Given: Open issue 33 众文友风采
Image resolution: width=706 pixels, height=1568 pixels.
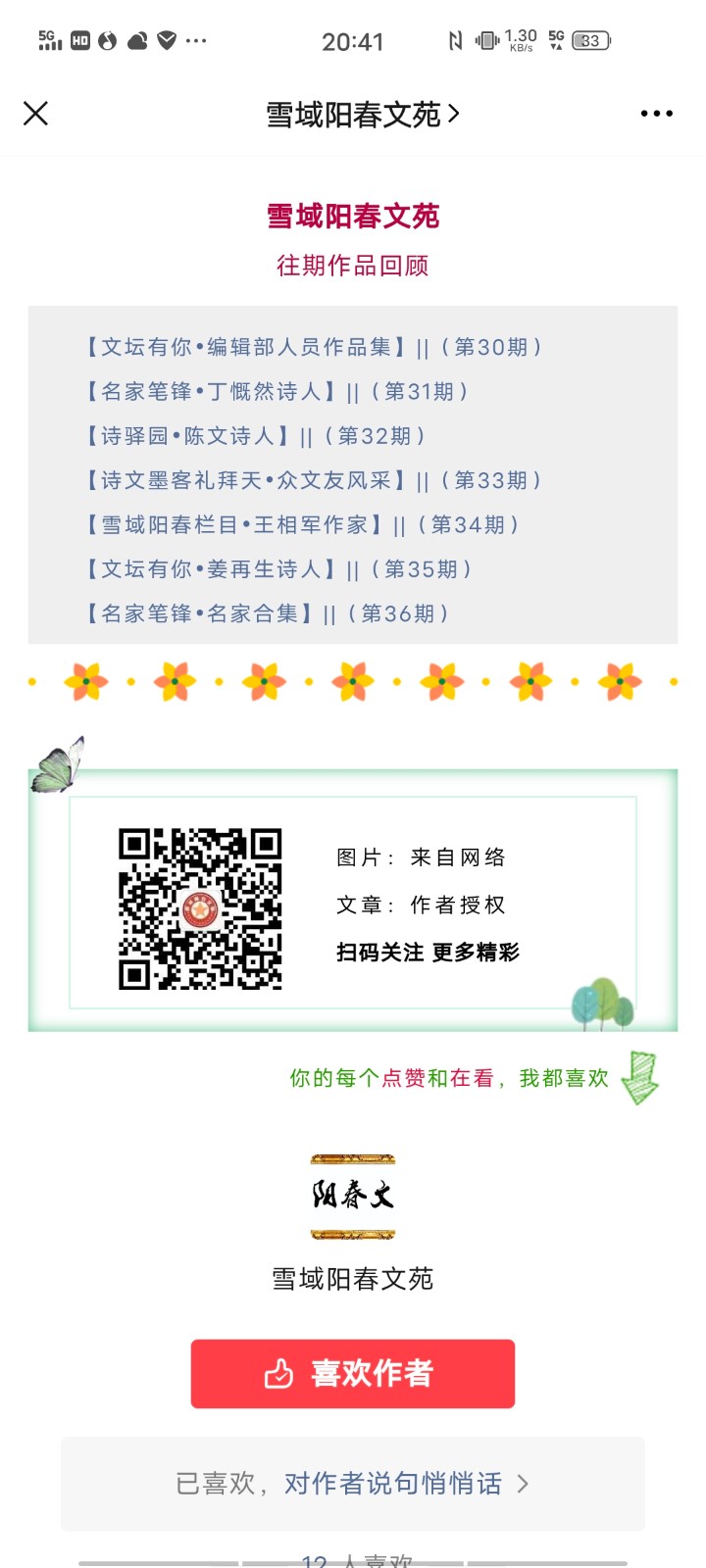Looking at the screenshot, I should click(x=312, y=480).
